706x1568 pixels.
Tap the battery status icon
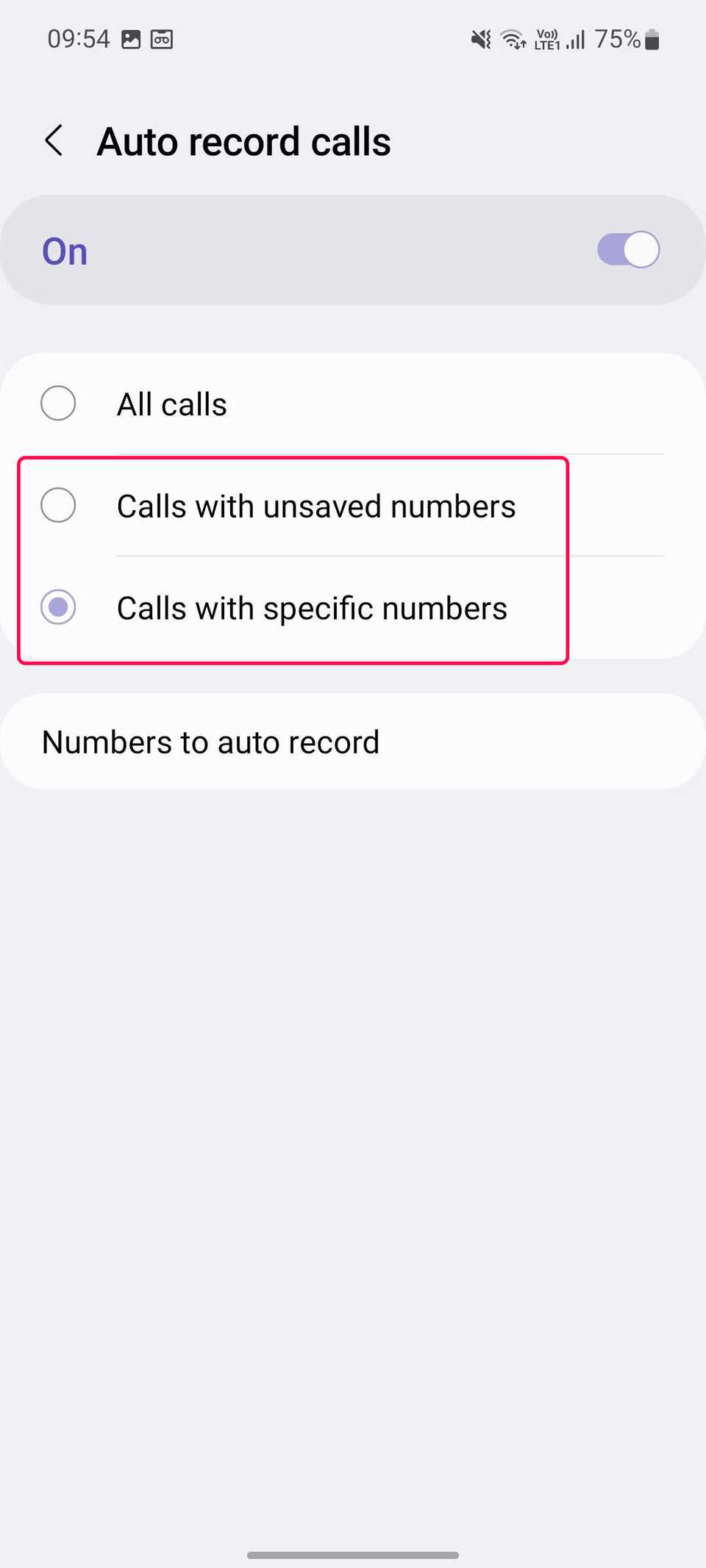pos(652,38)
